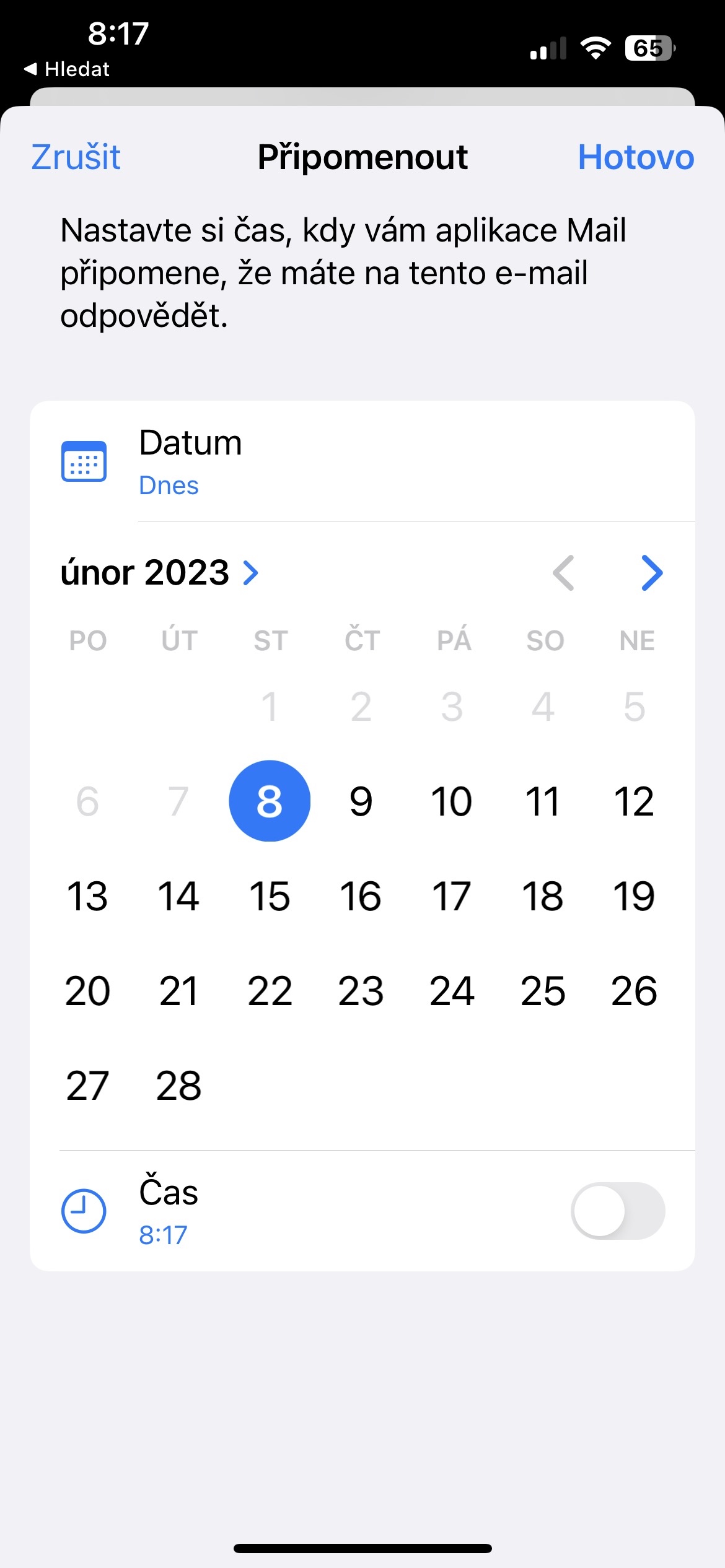Select day 20 in the calendar
This screenshot has width=725, height=1568.
tap(87, 990)
